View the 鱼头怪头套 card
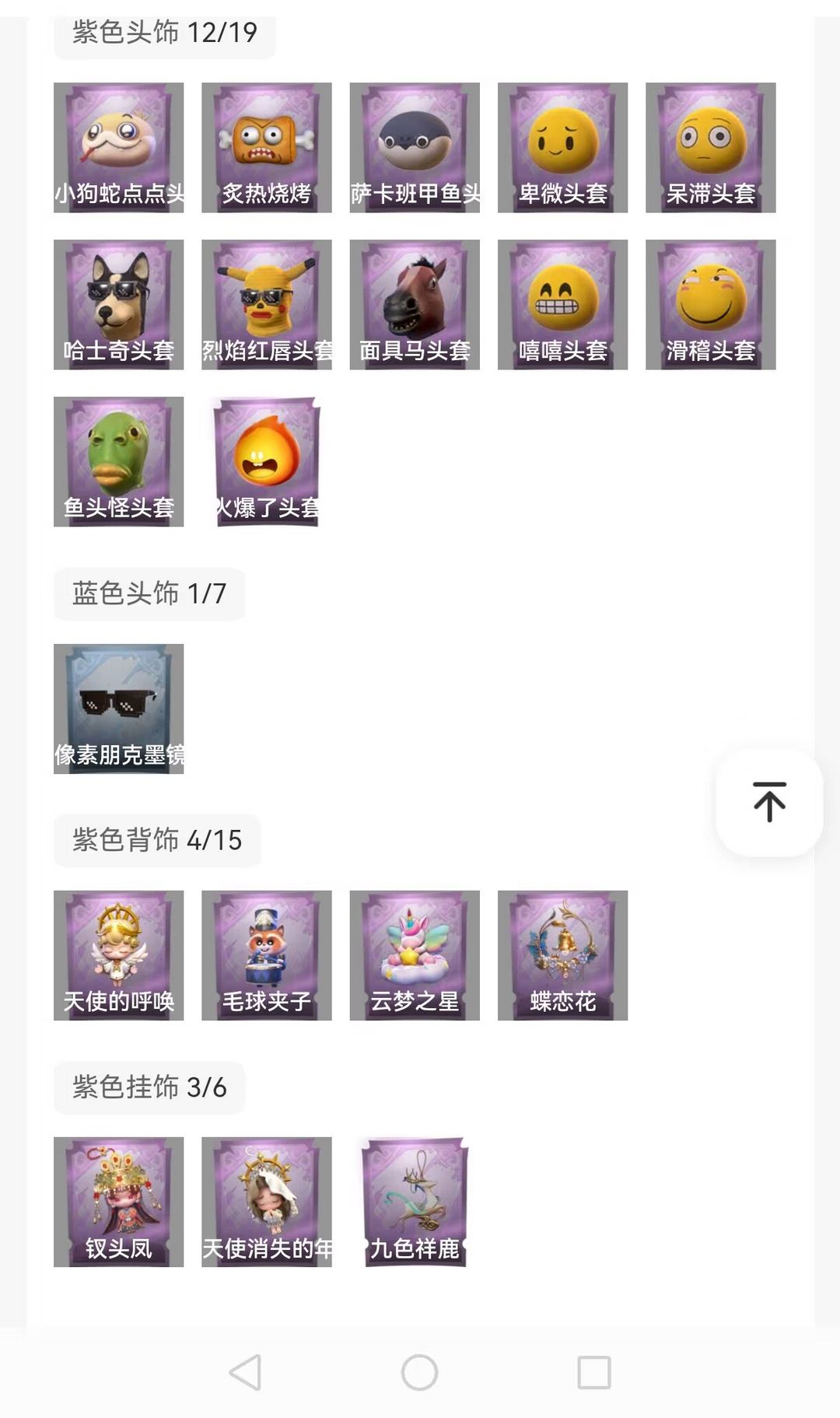This screenshot has height=1418, width=840. (x=118, y=462)
